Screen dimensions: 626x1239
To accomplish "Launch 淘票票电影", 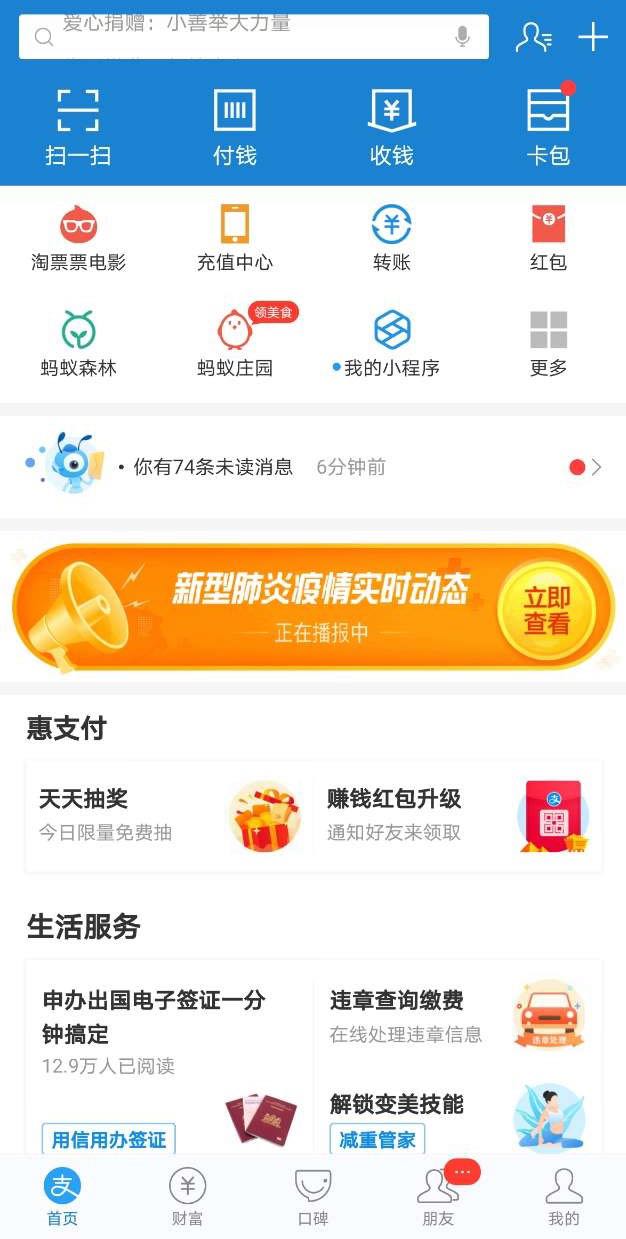I will tap(79, 238).
